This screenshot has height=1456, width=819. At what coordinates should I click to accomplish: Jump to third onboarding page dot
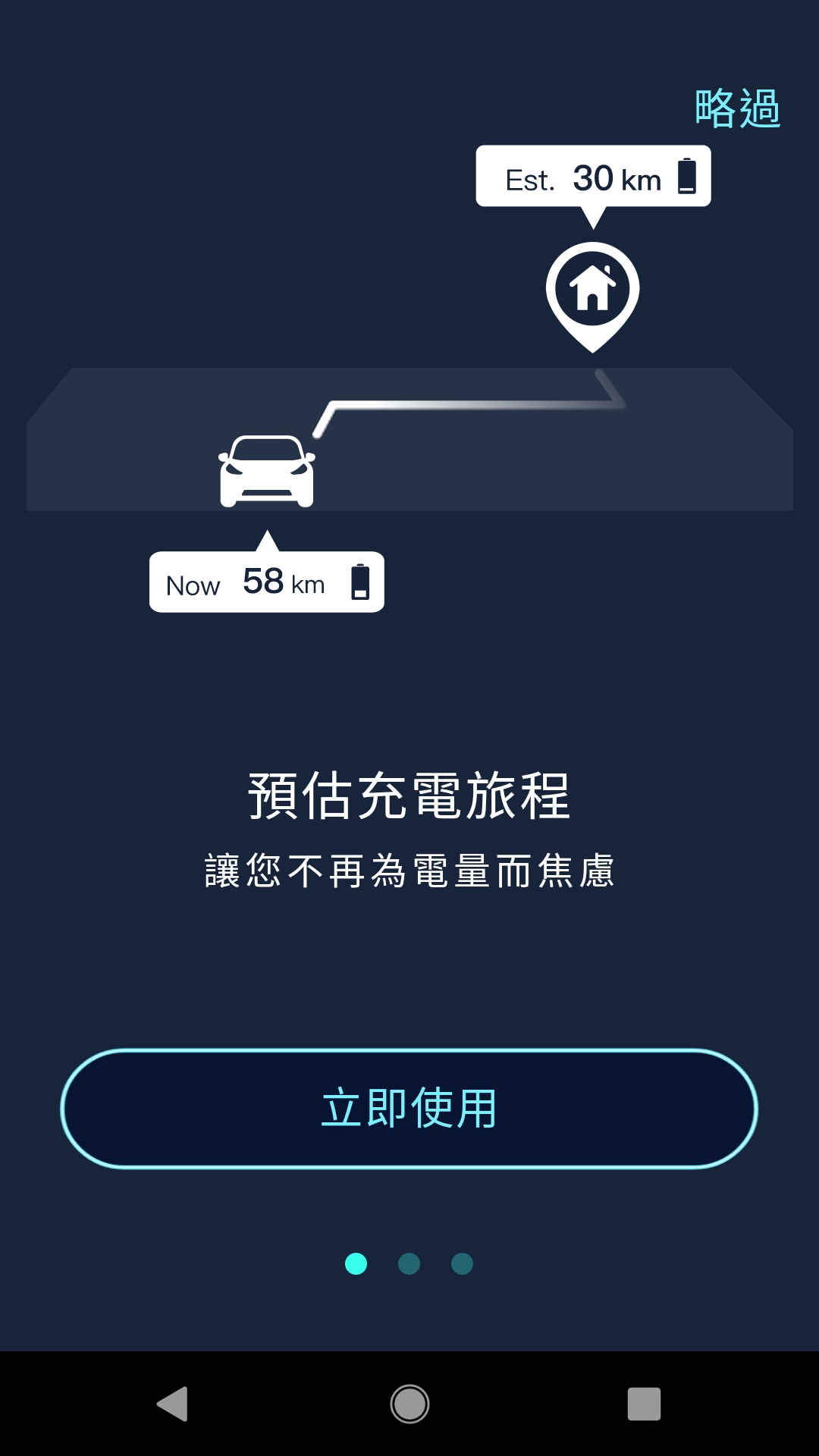(x=462, y=1263)
